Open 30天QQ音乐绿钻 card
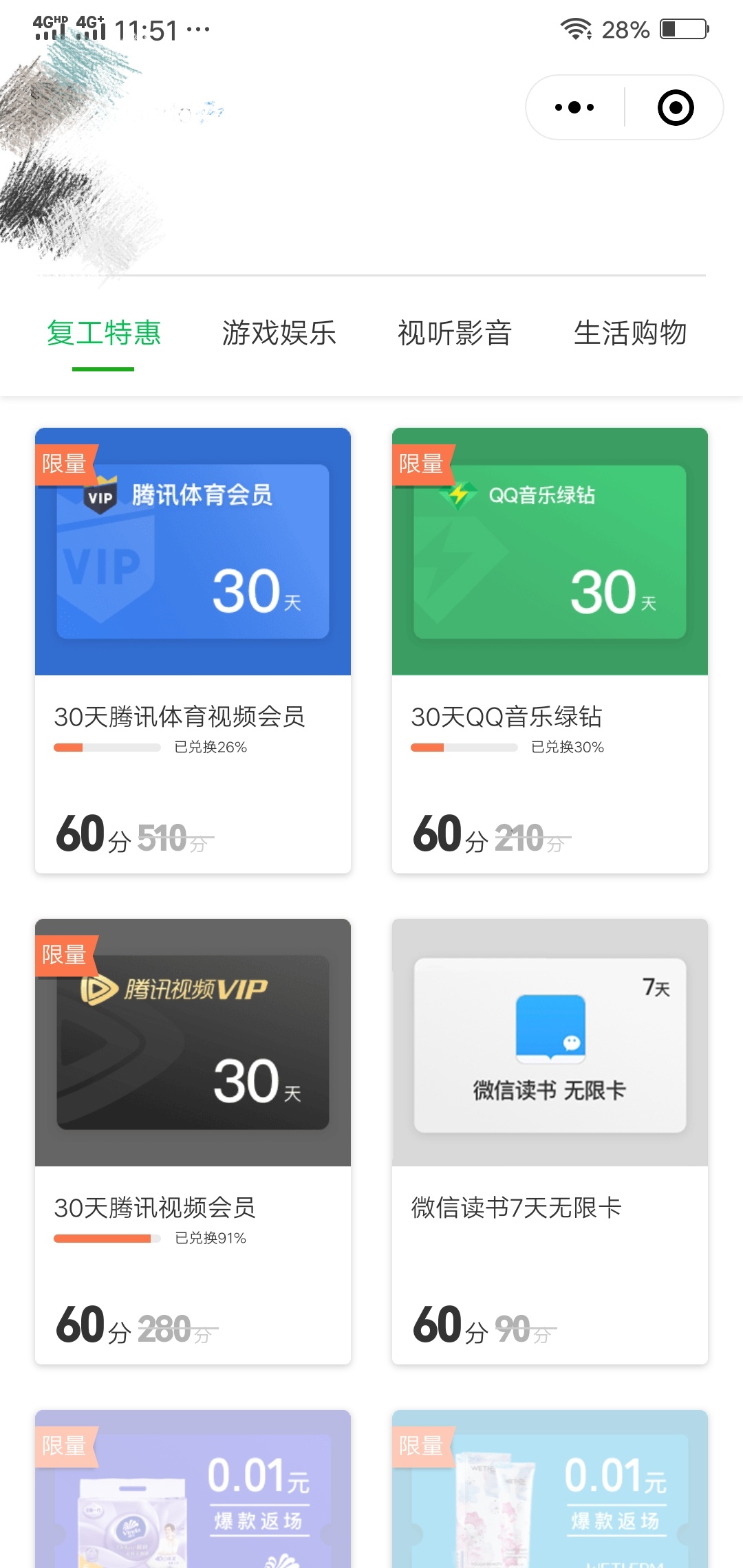The image size is (743, 1568). tap(550, 650)
